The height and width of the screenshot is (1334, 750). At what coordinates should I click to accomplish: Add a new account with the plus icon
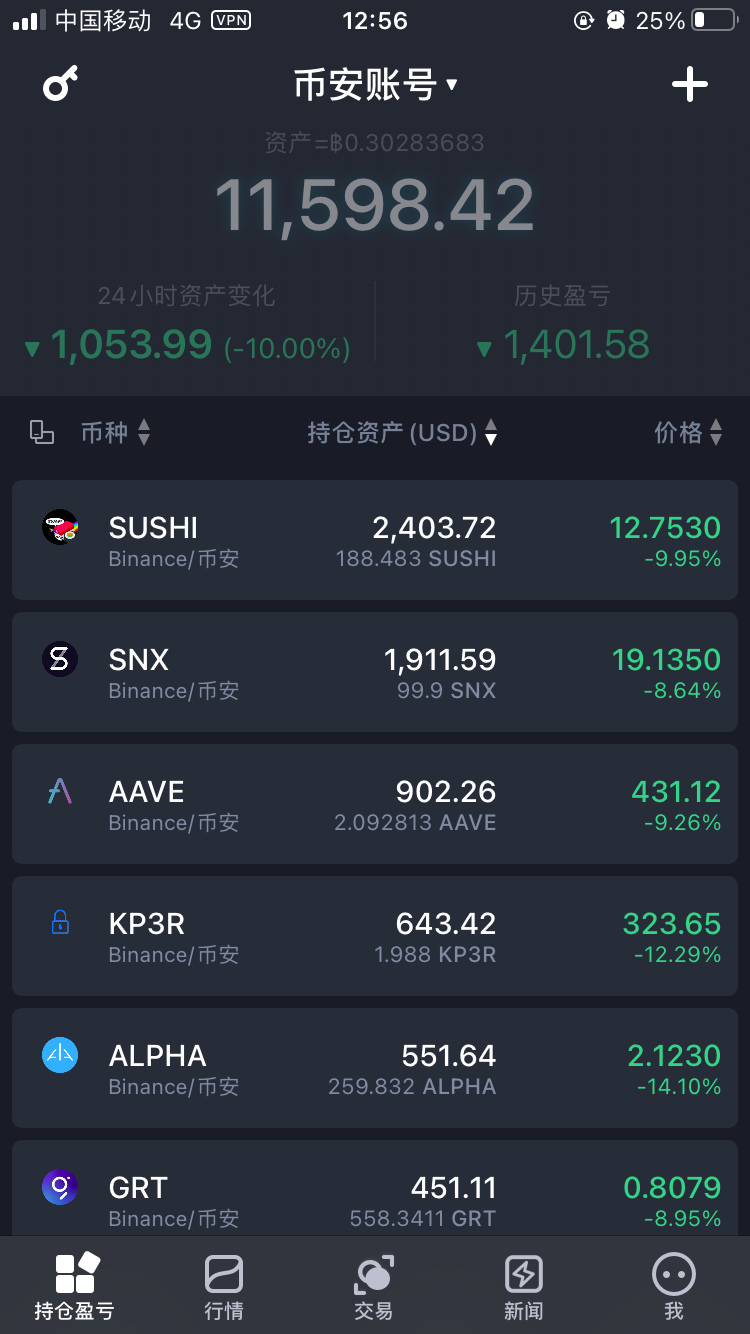(x=689, y=85)
